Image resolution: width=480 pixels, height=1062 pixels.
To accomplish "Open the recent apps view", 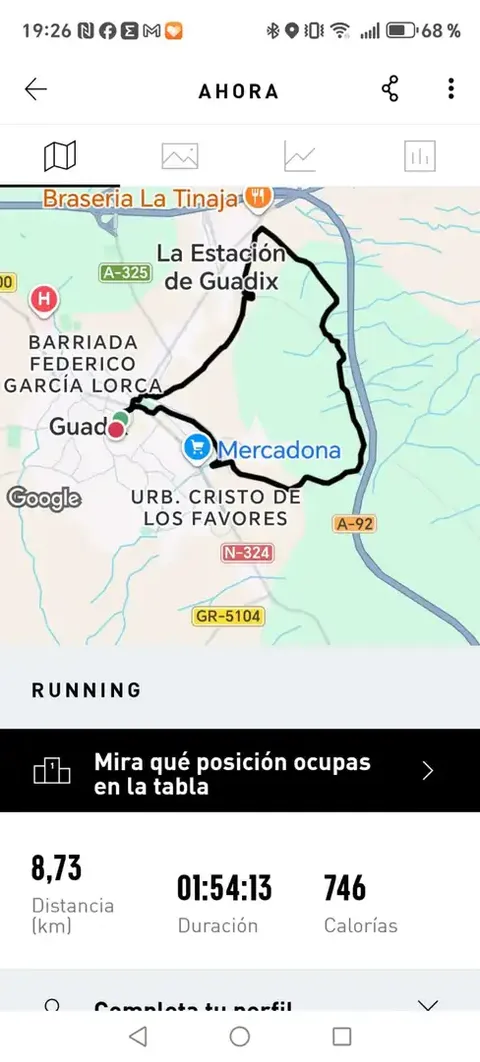I will pyautogui.click(x=342, y=1036).
